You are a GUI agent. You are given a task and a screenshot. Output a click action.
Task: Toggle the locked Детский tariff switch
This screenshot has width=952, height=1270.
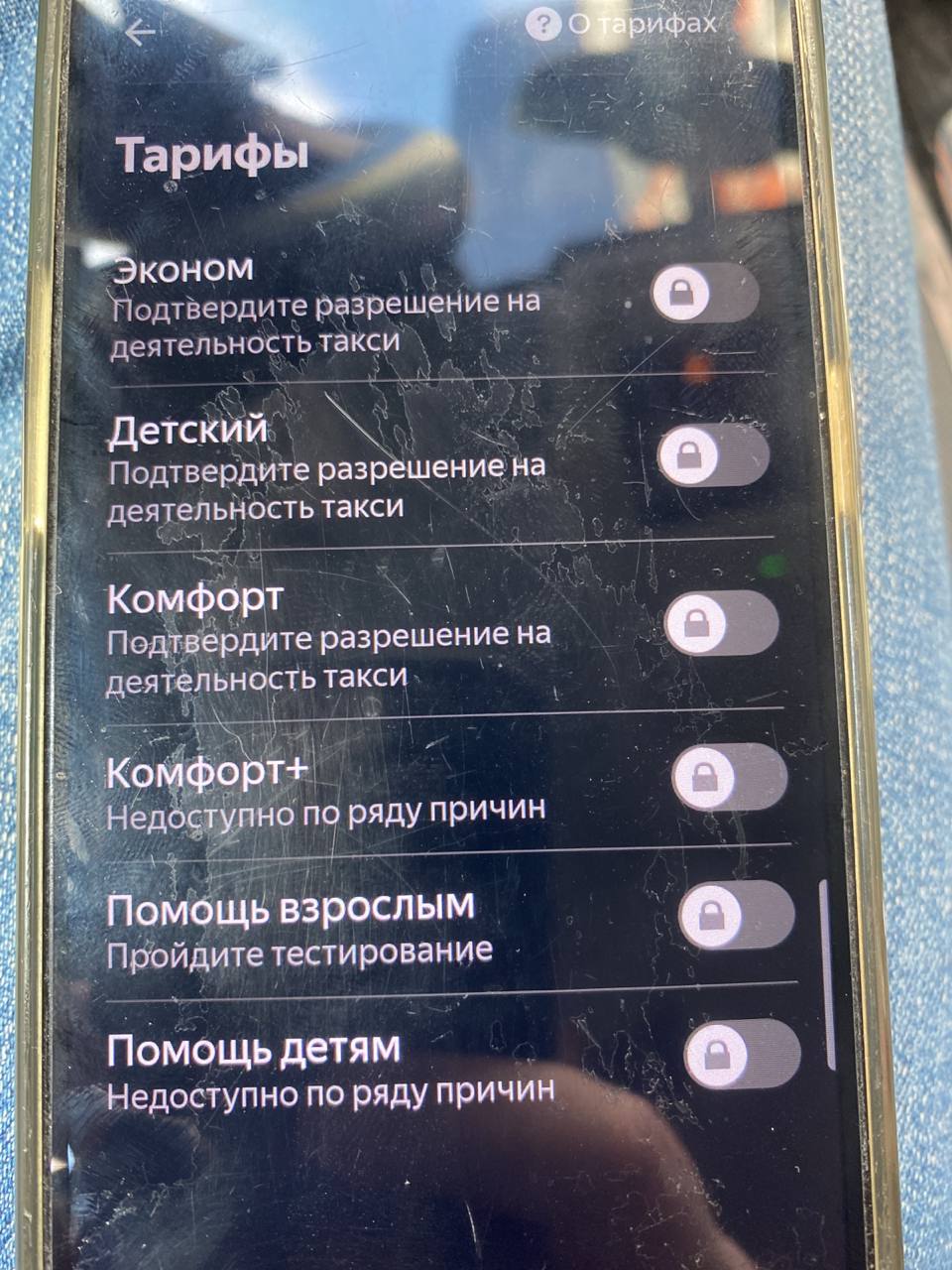(x=712, y=455)
